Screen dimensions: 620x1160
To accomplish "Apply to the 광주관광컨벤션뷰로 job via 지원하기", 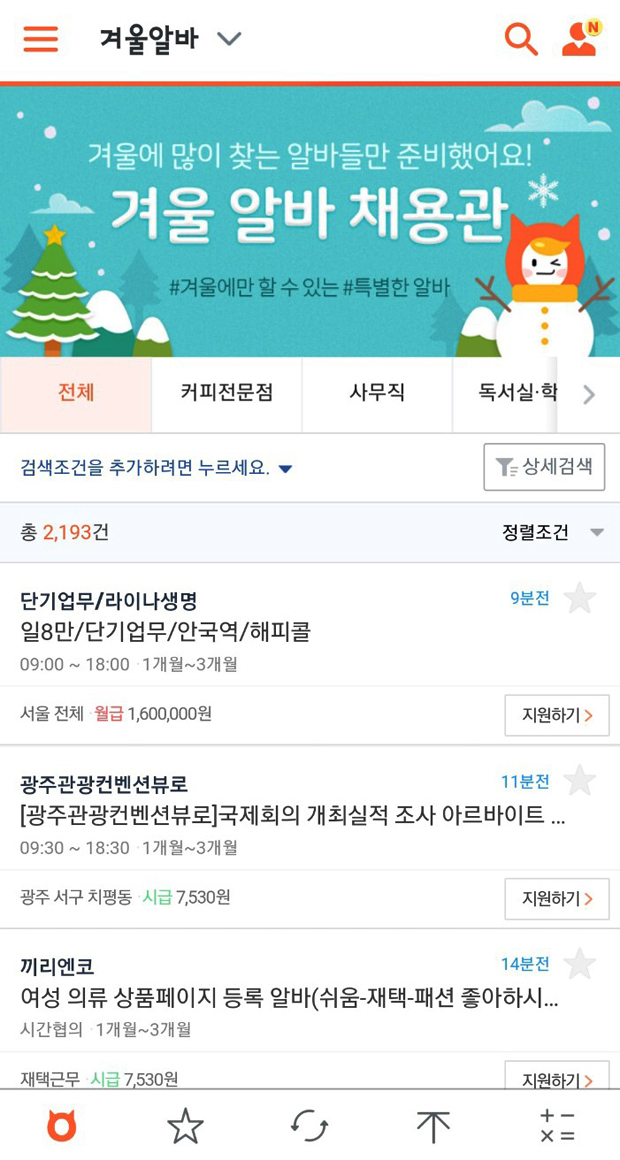I will 557,899.
